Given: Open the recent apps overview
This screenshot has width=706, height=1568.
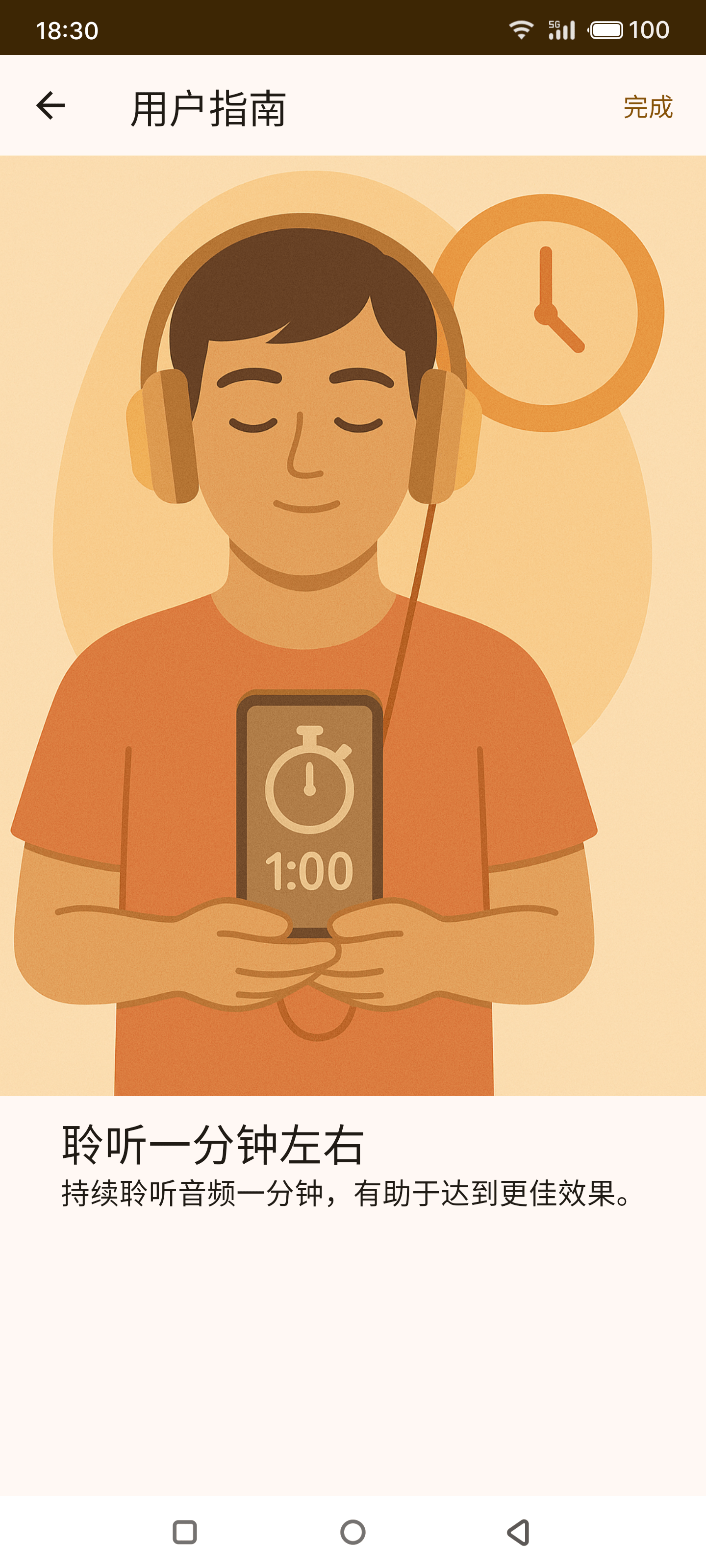Looking at the screenshot, I should point(184,1531).
